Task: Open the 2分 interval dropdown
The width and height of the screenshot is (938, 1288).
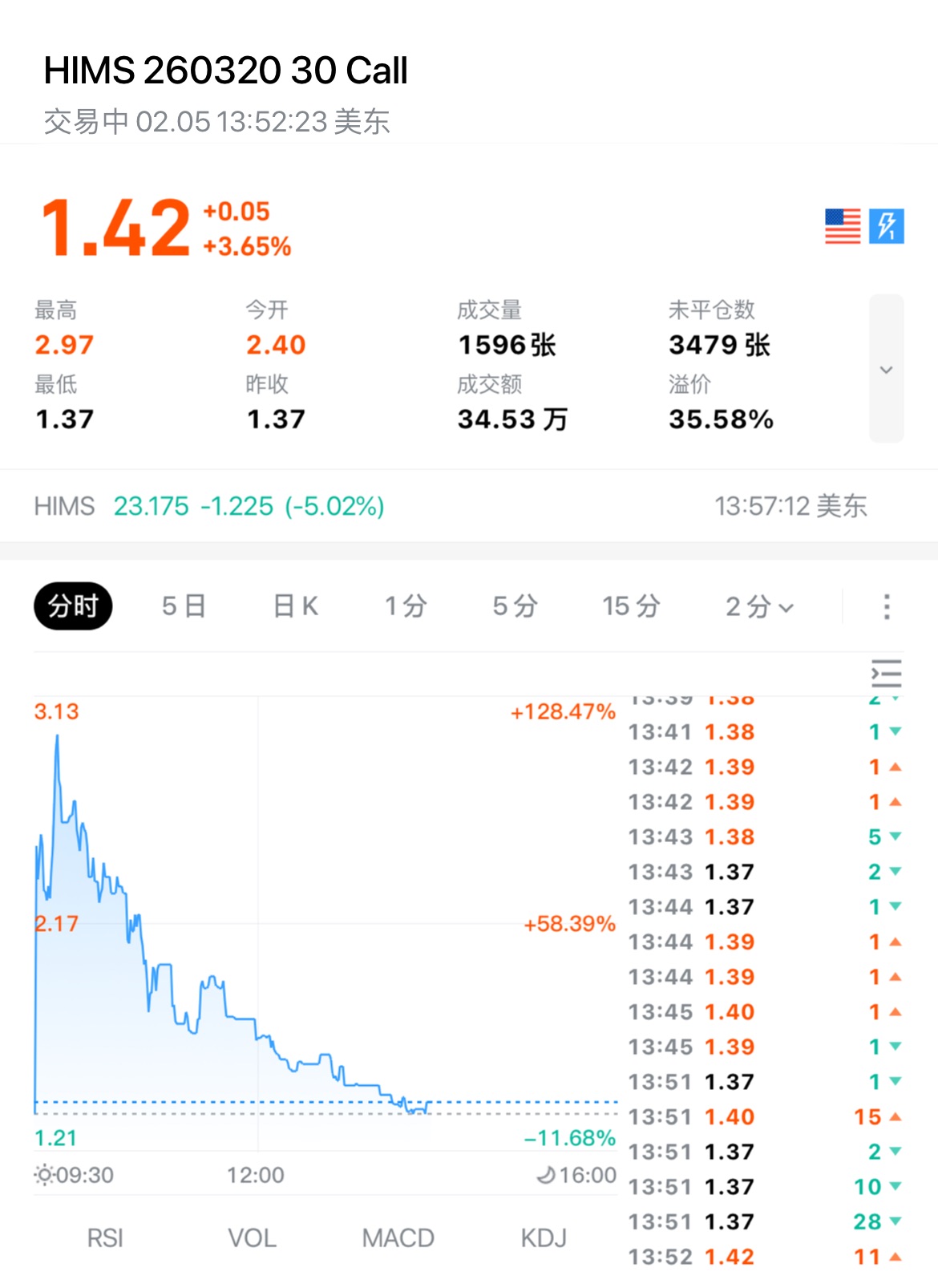Action: pyautogui.click(x=759, y=607)
